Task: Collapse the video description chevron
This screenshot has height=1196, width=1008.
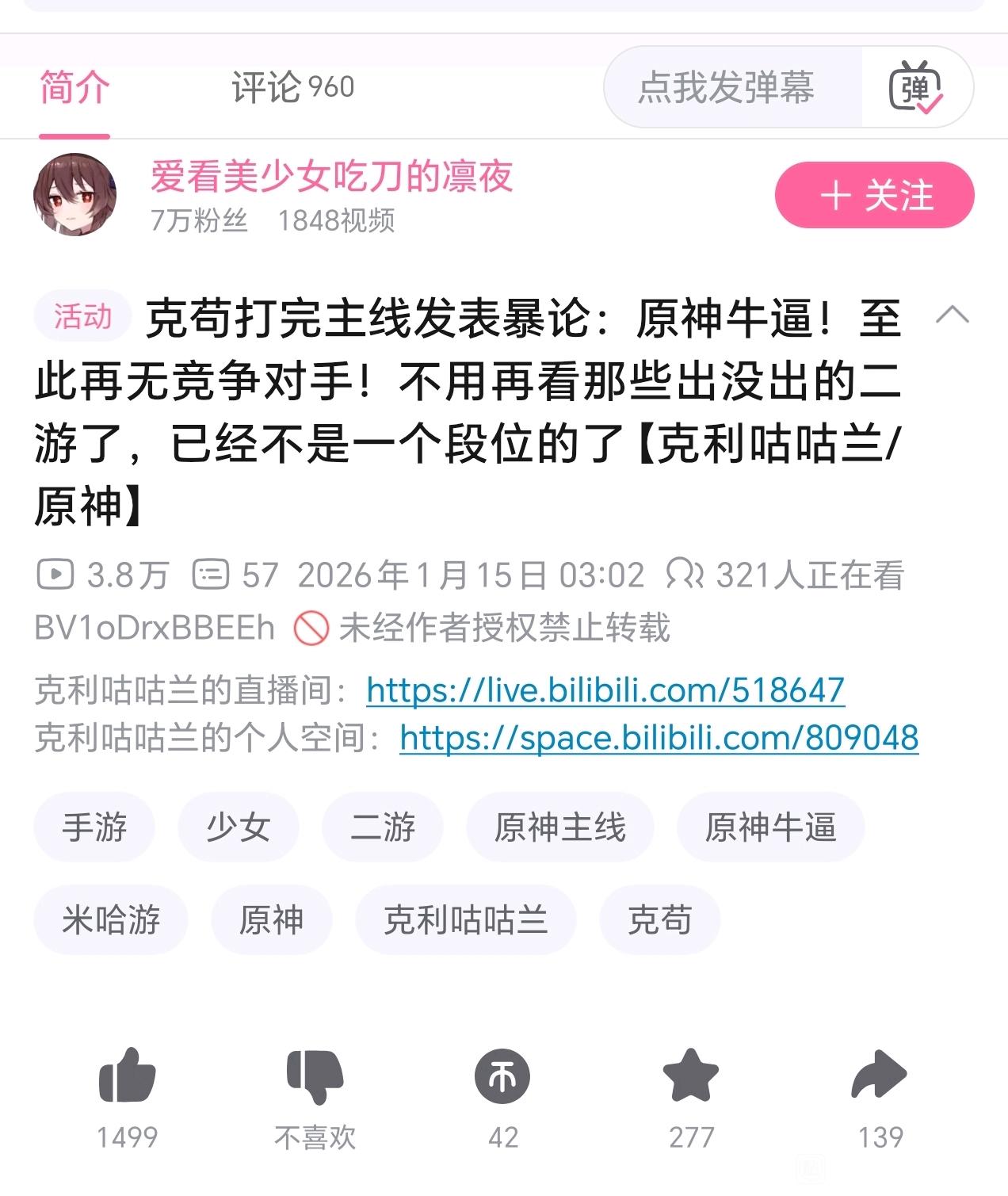Action: coord(952,315)
